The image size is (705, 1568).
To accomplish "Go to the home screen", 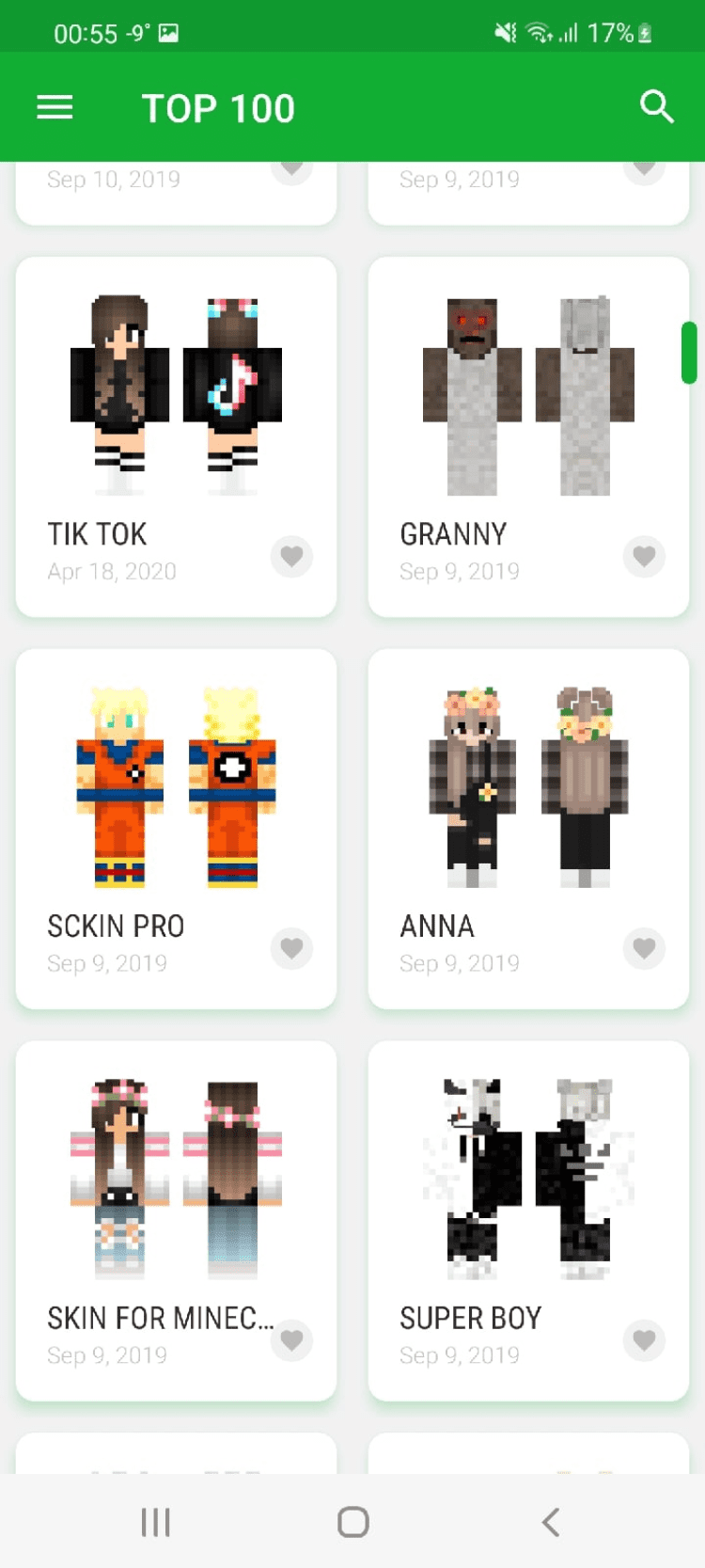I will [352, 1522].
